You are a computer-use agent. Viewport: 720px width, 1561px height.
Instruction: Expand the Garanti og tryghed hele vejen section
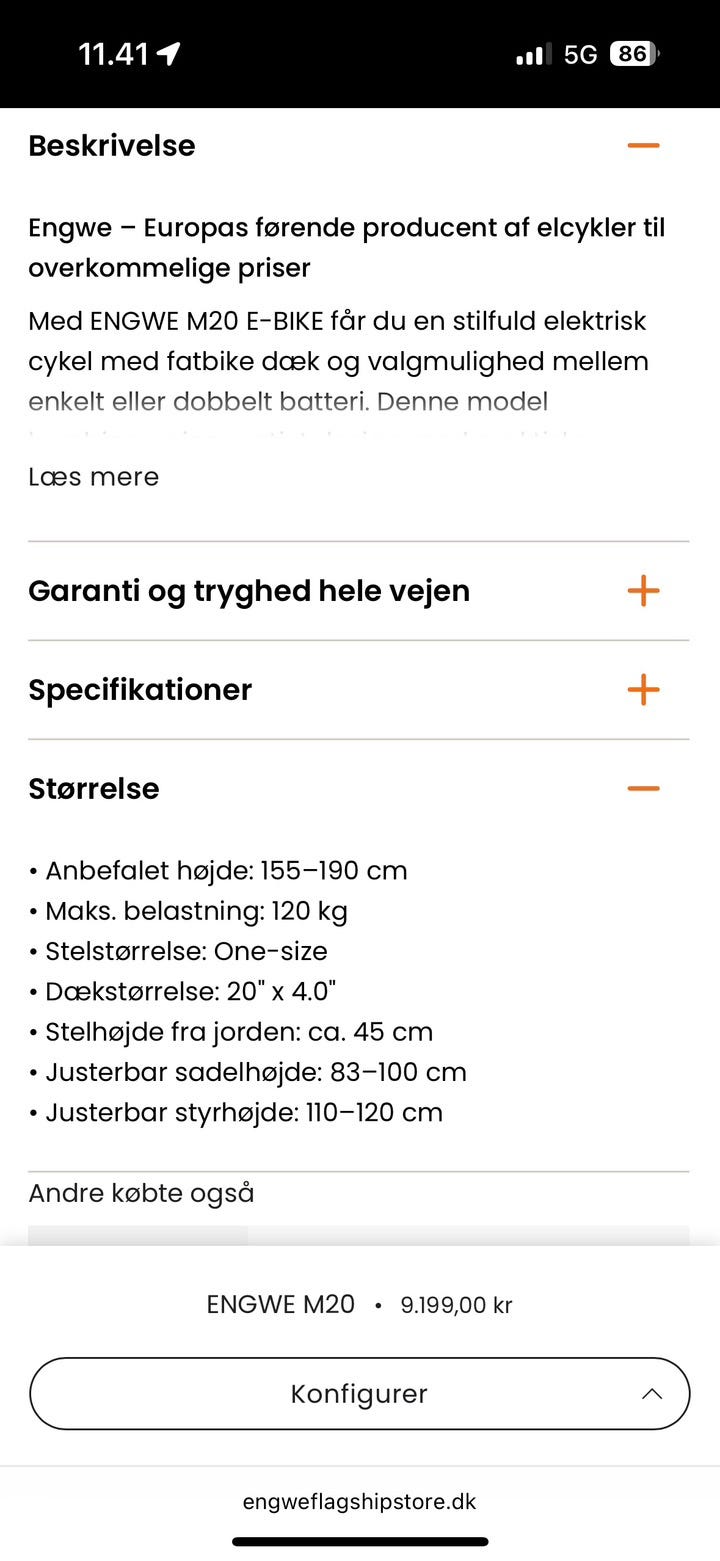point(249,591)
